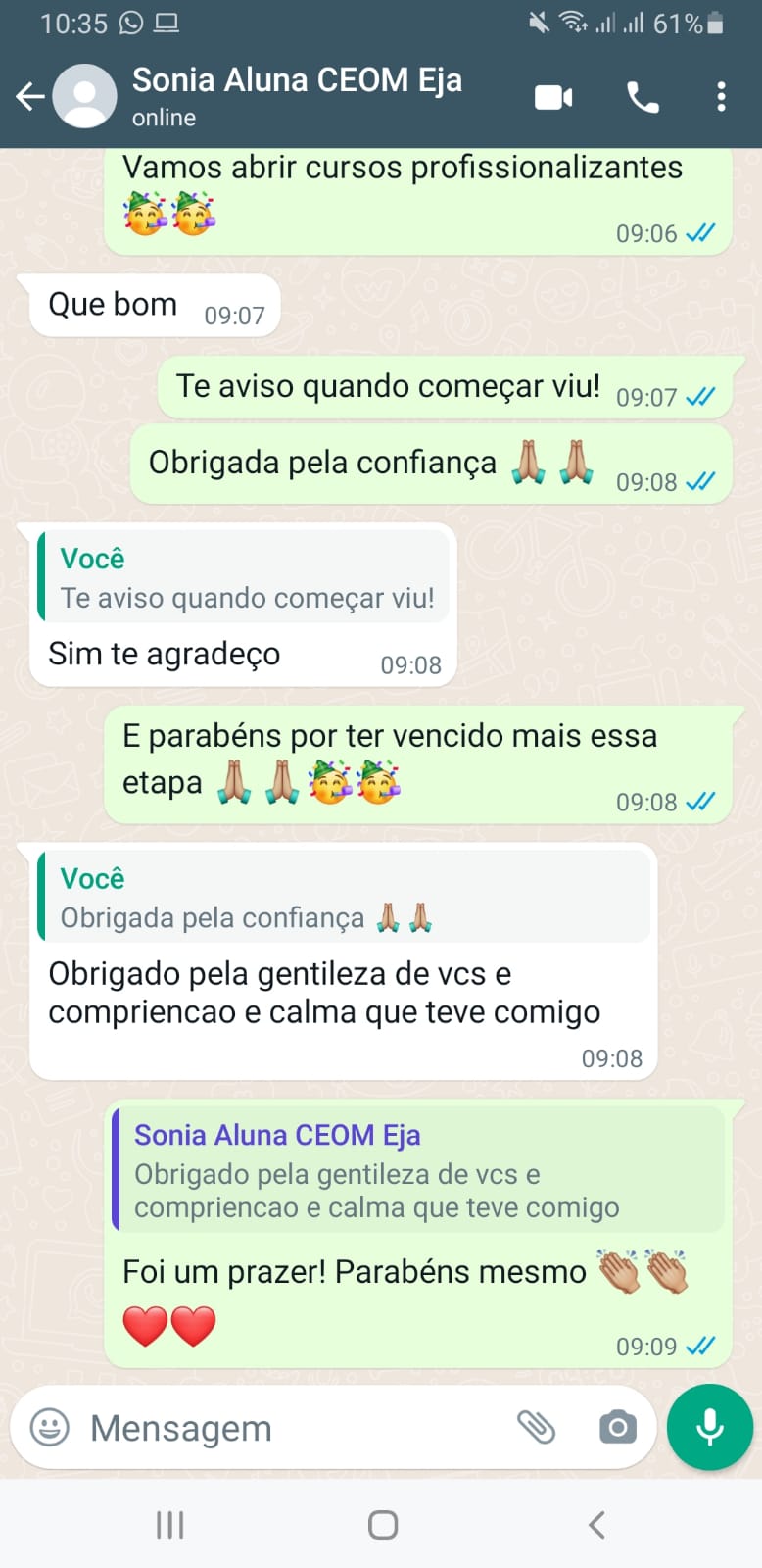Open the camera from the message bar
This screenshot has width=762, height=1568.
coord(617,1427)
